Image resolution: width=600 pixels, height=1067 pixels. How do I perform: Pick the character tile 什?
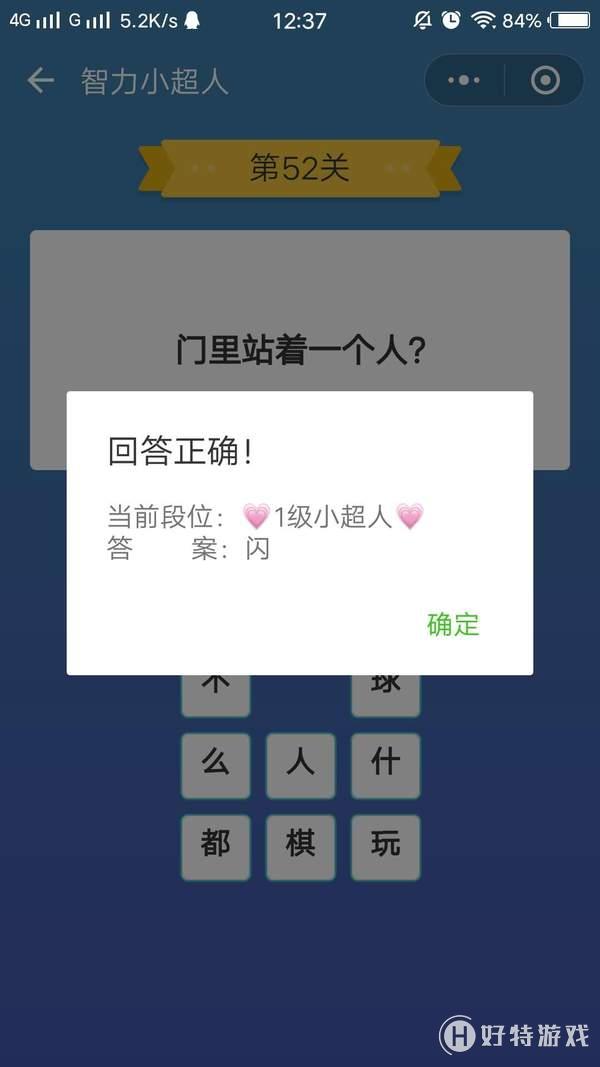pos(385,765)
